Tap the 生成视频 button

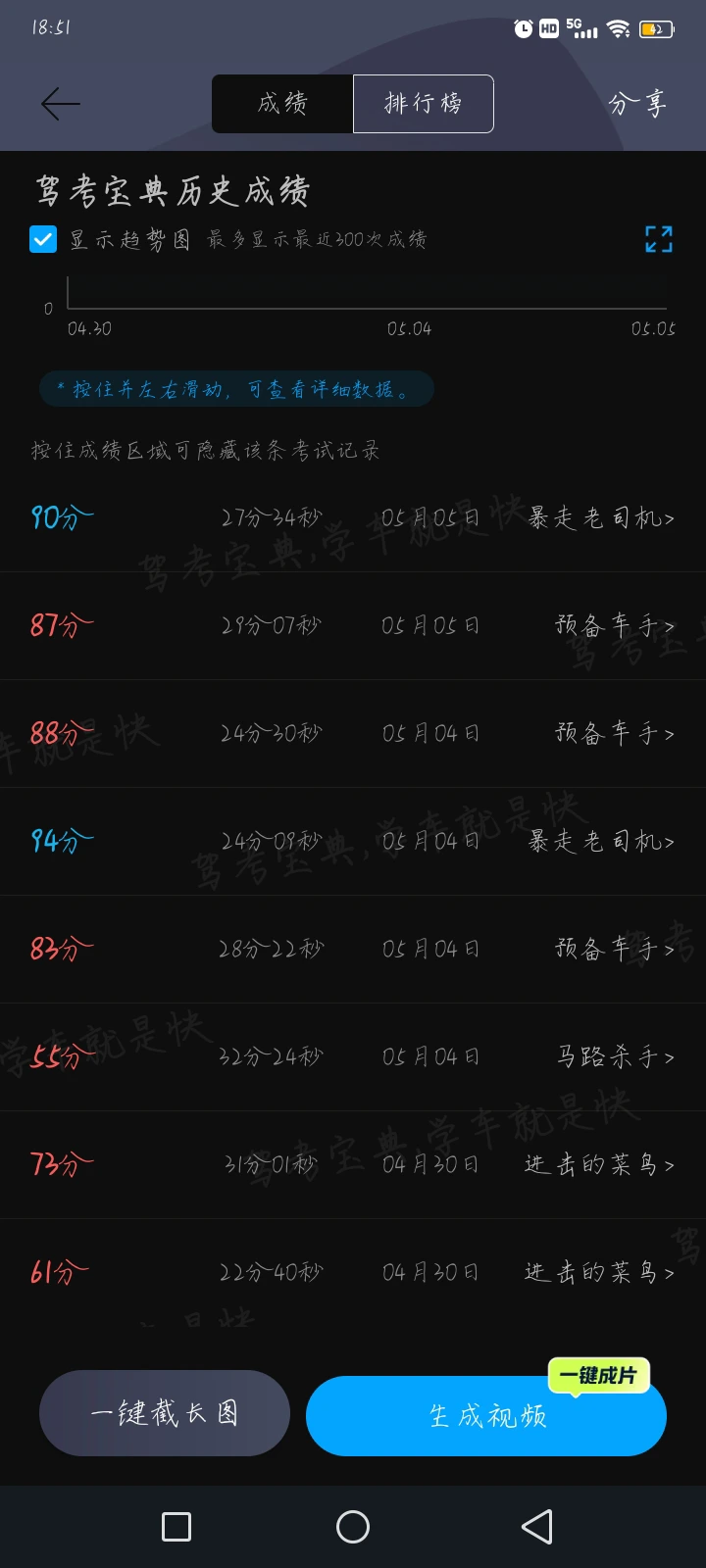[486, 1417]
